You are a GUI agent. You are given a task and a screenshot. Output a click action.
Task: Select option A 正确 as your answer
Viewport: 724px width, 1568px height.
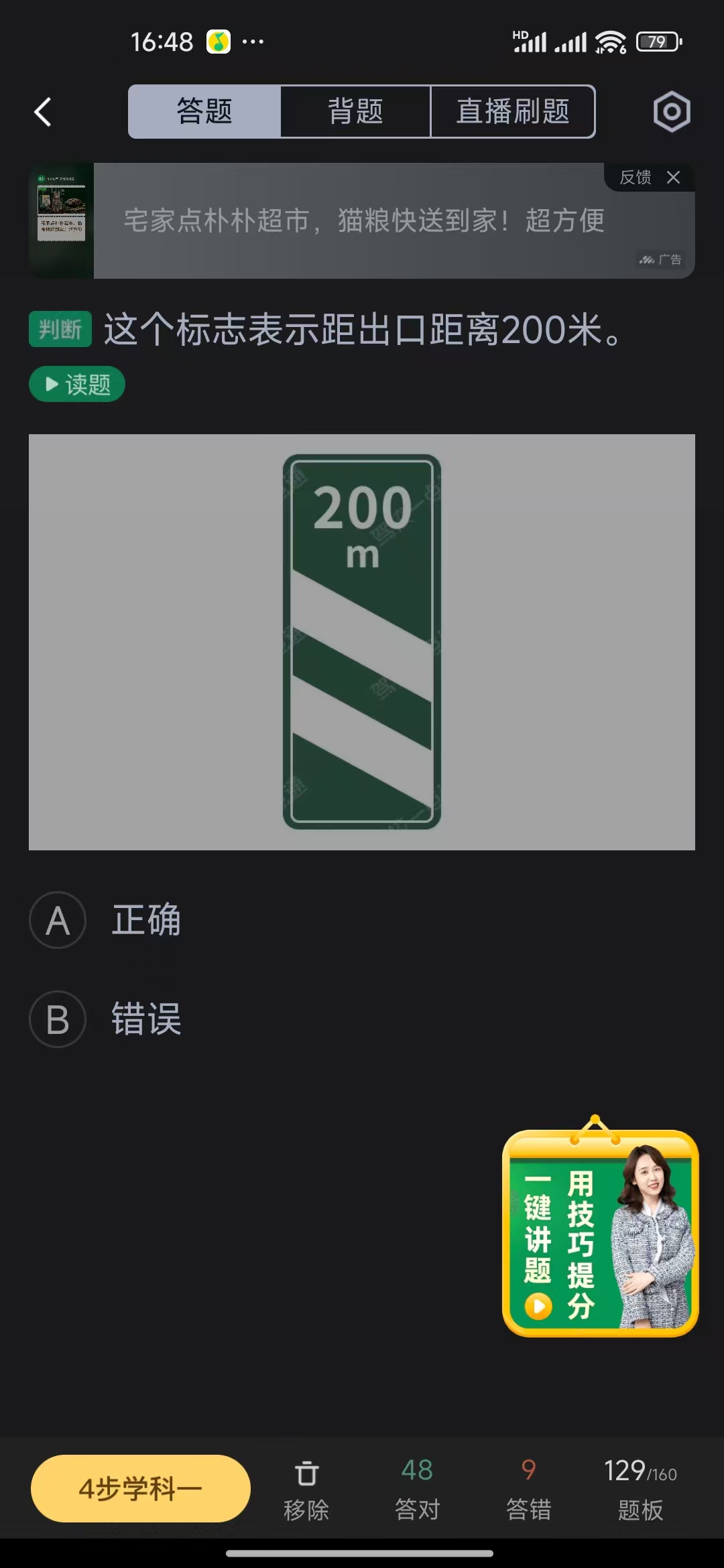coord(147,920)
